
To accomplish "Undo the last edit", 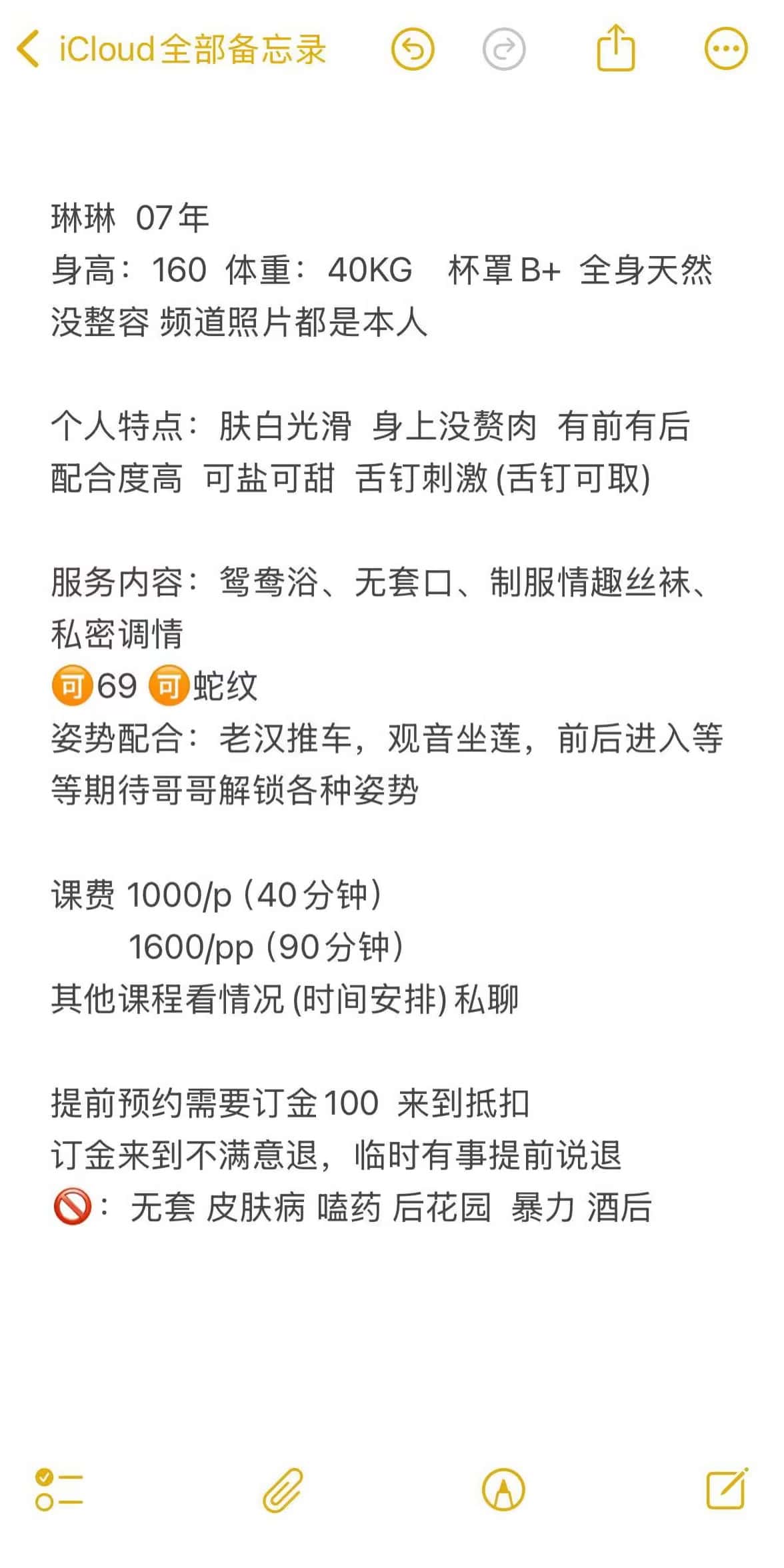I will click(413, 49).
